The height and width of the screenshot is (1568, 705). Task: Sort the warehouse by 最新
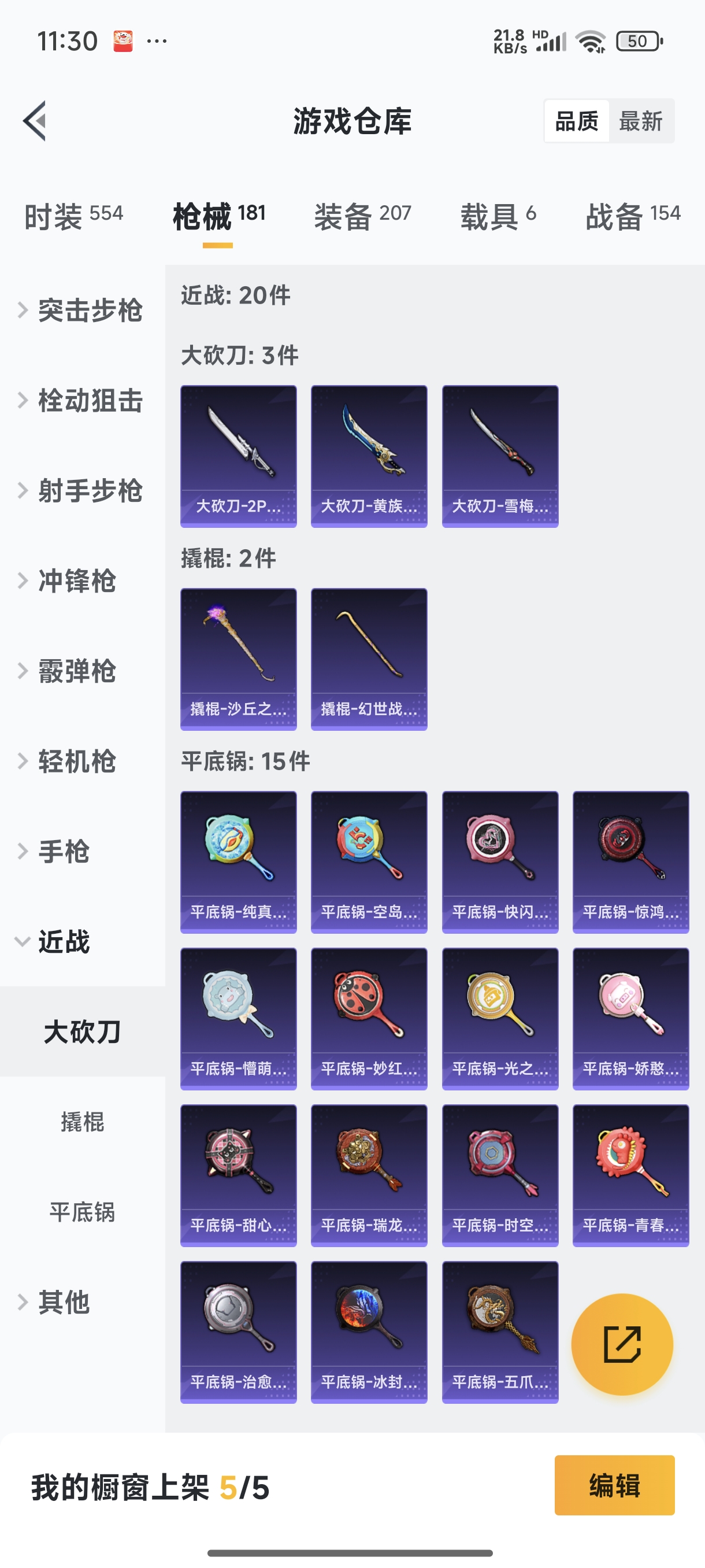click(640, 121)
